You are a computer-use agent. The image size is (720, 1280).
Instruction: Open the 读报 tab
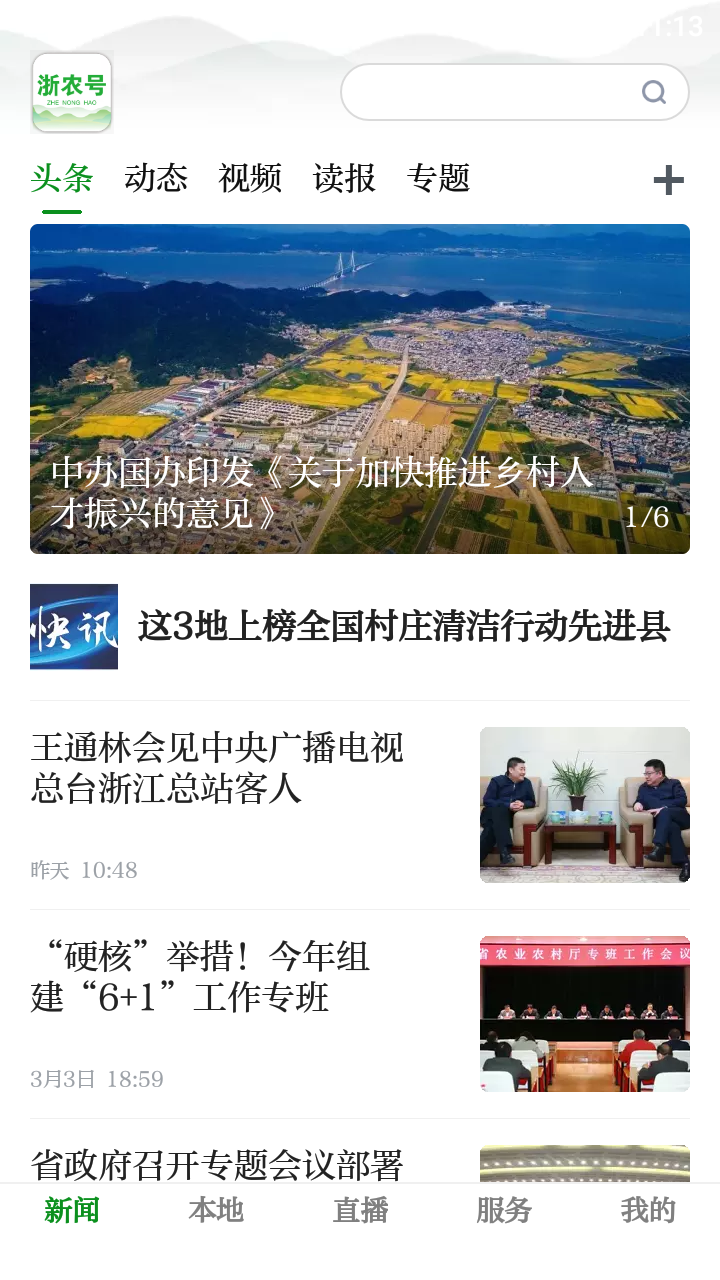[344, 178]
